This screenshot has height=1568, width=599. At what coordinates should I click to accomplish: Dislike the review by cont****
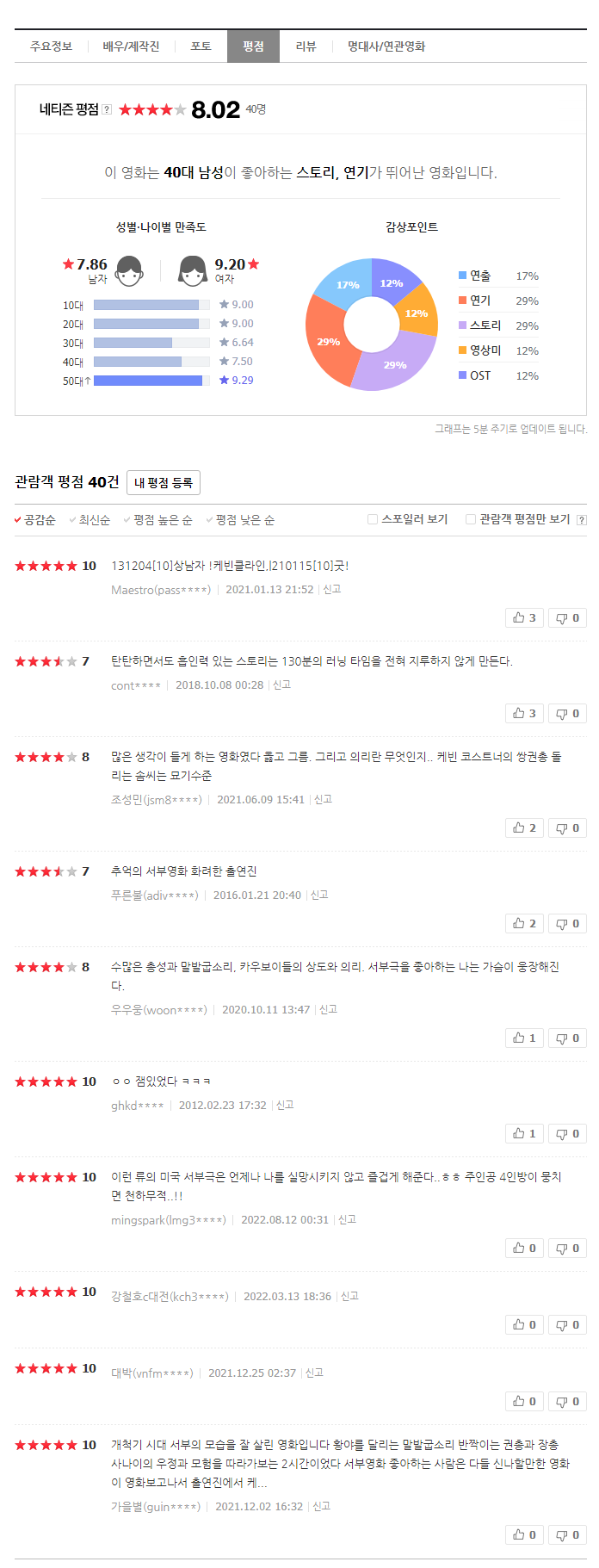point(567,714)
